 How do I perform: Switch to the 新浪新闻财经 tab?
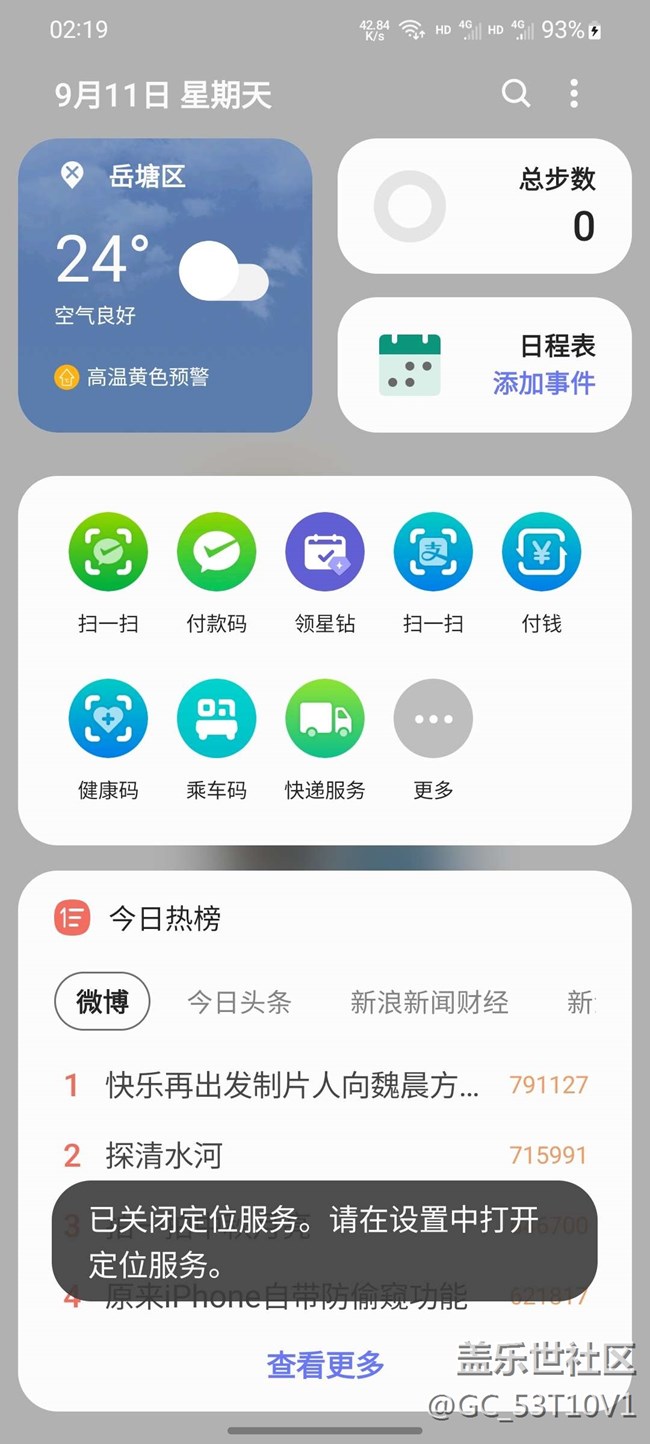click(430, 1002)
